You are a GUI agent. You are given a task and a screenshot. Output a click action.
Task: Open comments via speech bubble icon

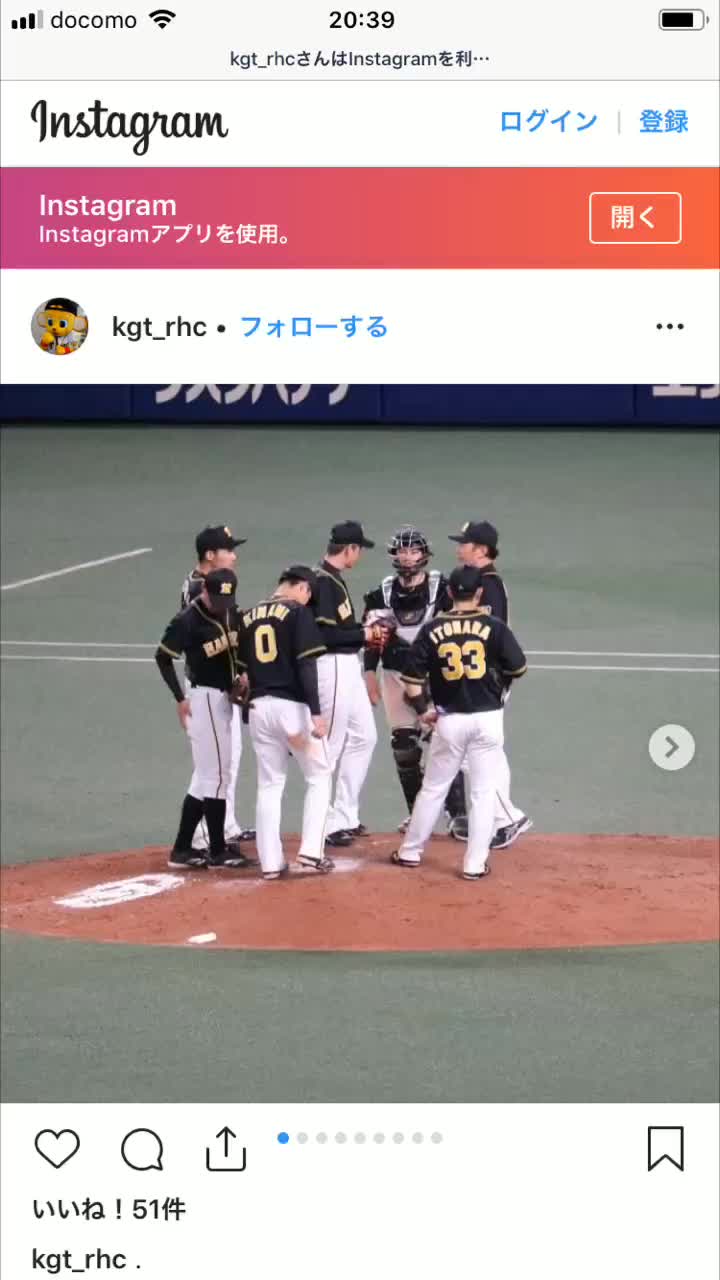142,1149
